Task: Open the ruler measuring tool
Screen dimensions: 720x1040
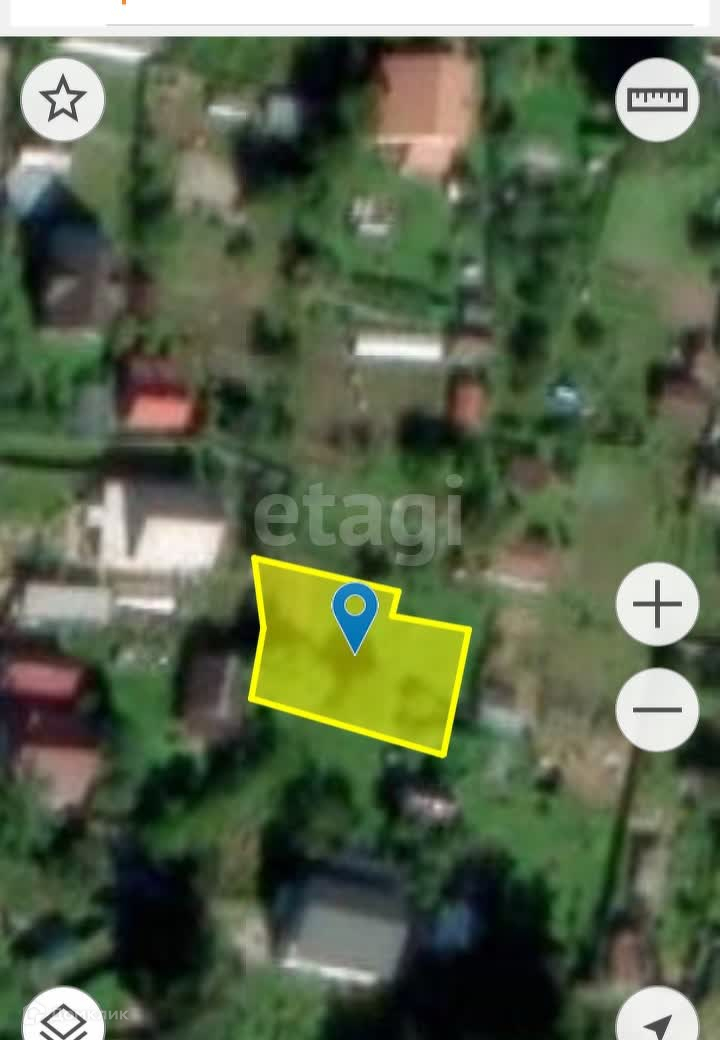Action: click(657, 99)
